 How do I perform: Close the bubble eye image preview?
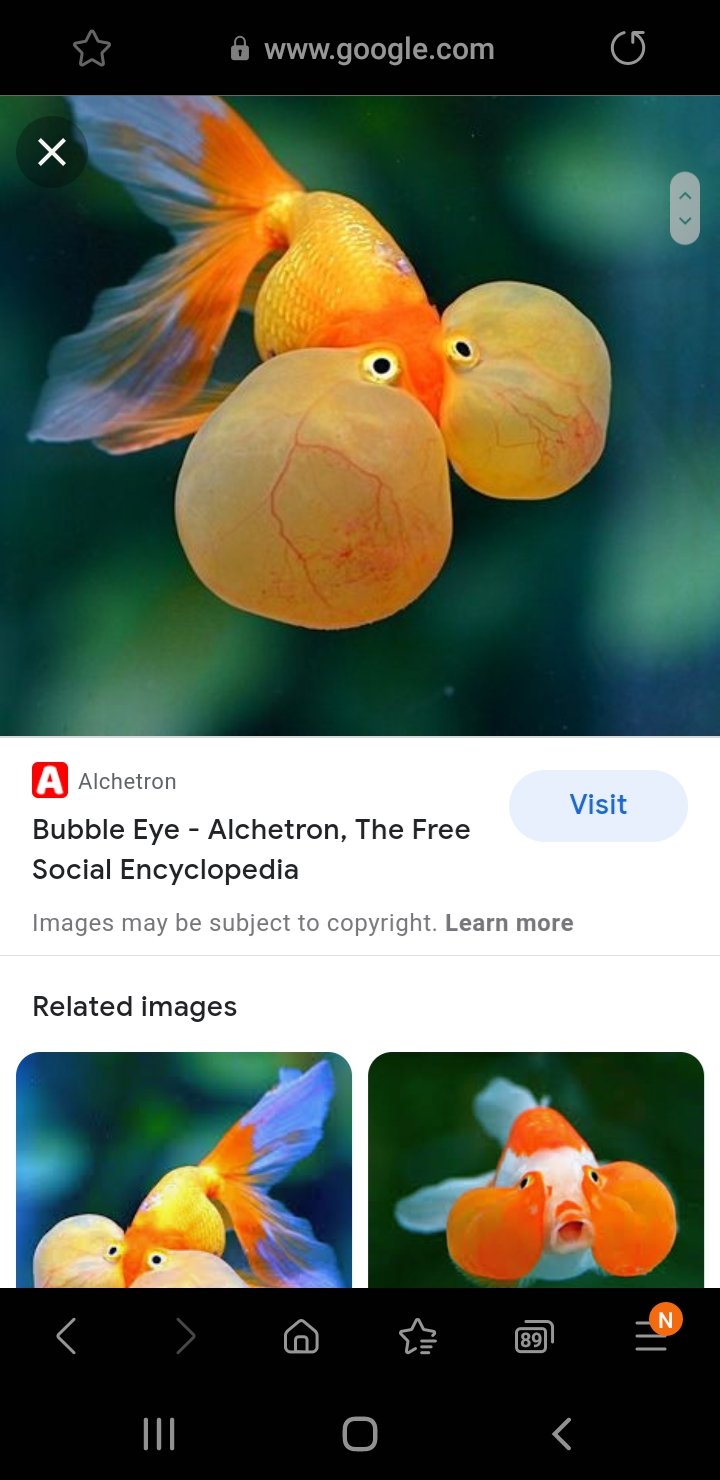(x=52, y=152)
